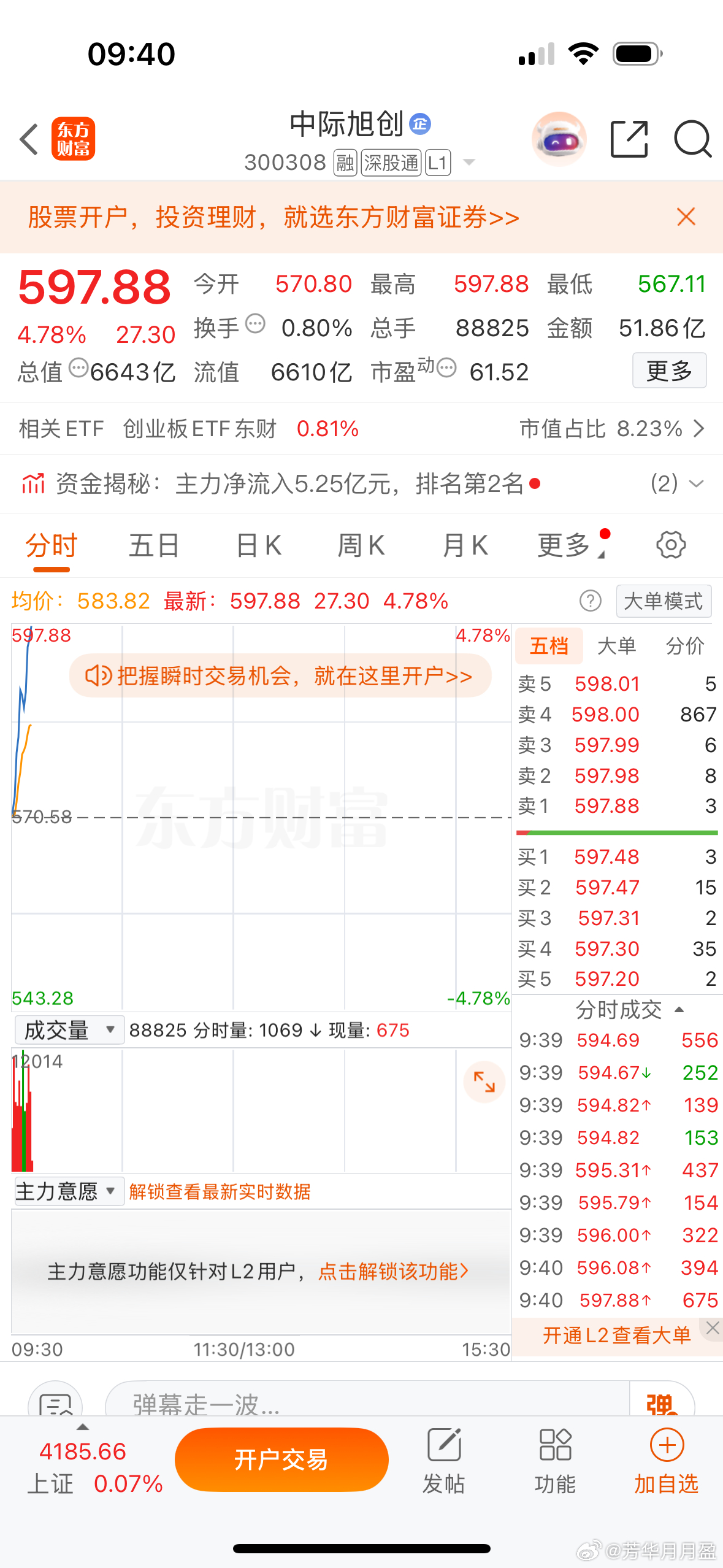Collapse the 分时成交 list arrow
This screenshot has width=723, height=1568.
(x=678, y=1009)
